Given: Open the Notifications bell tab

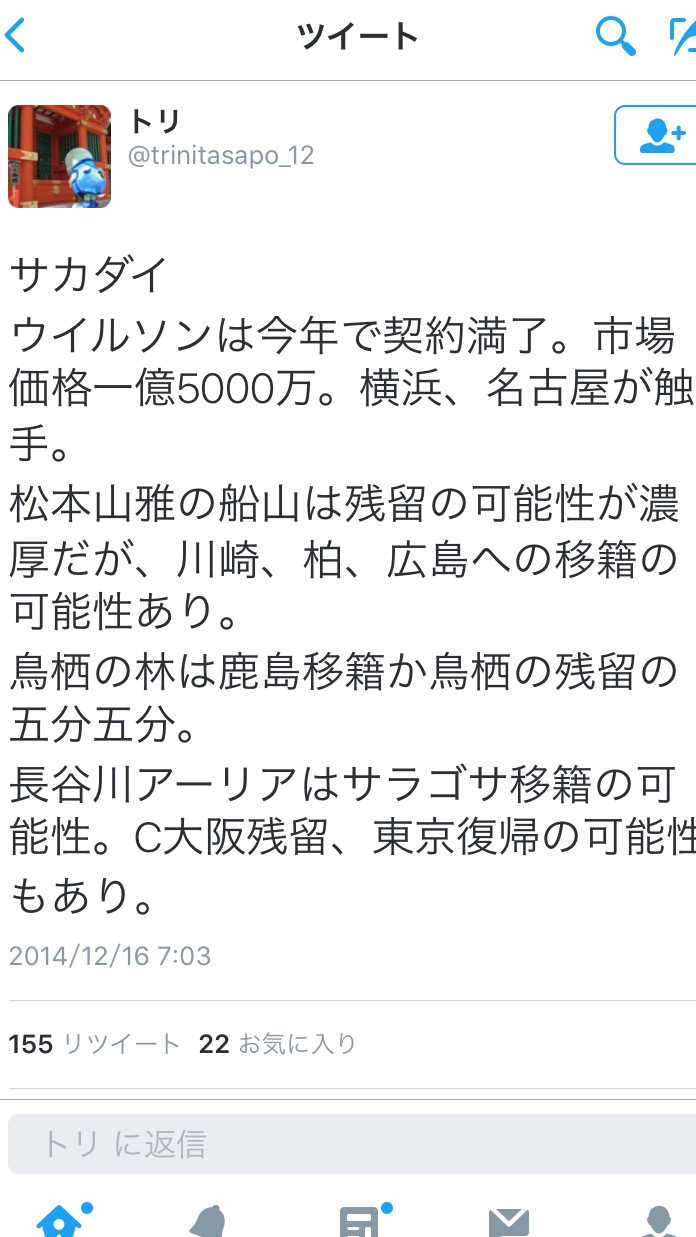Looking at the screenshot, I should [208, 1221].
